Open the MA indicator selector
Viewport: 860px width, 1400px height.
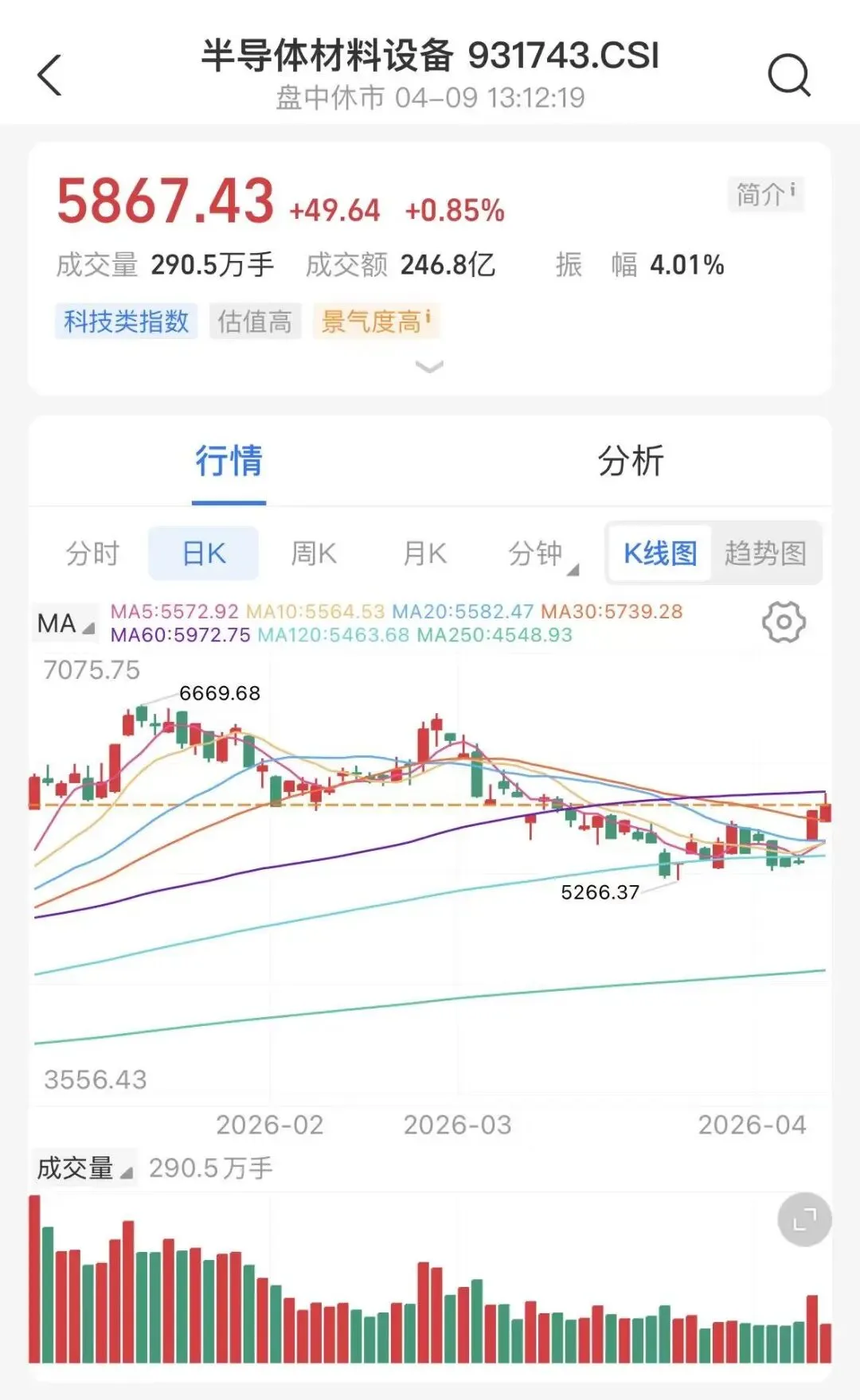(66, 623)
